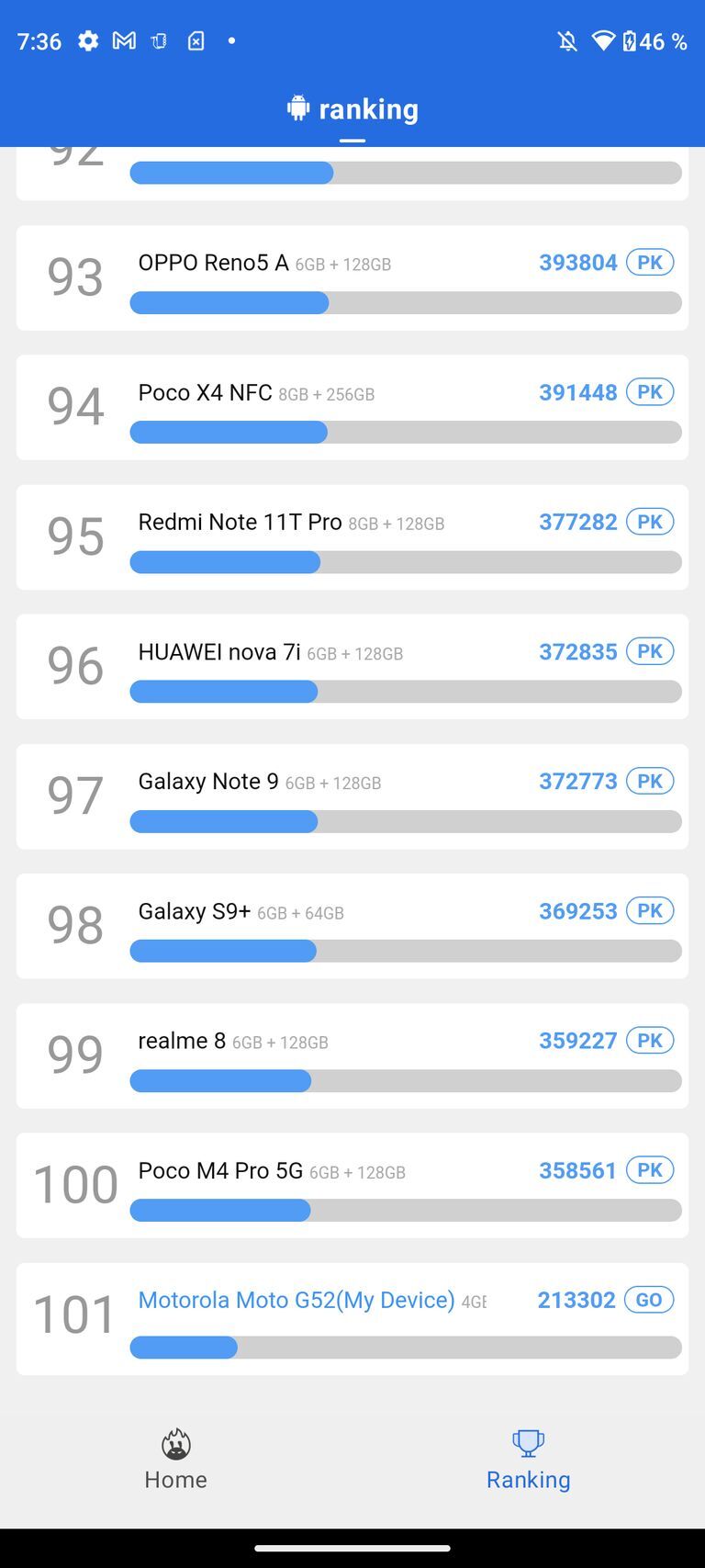Viewport: 705px width, 1568px height.
Task: Tap the Gmail icon in the status bar
Action: 124,40
